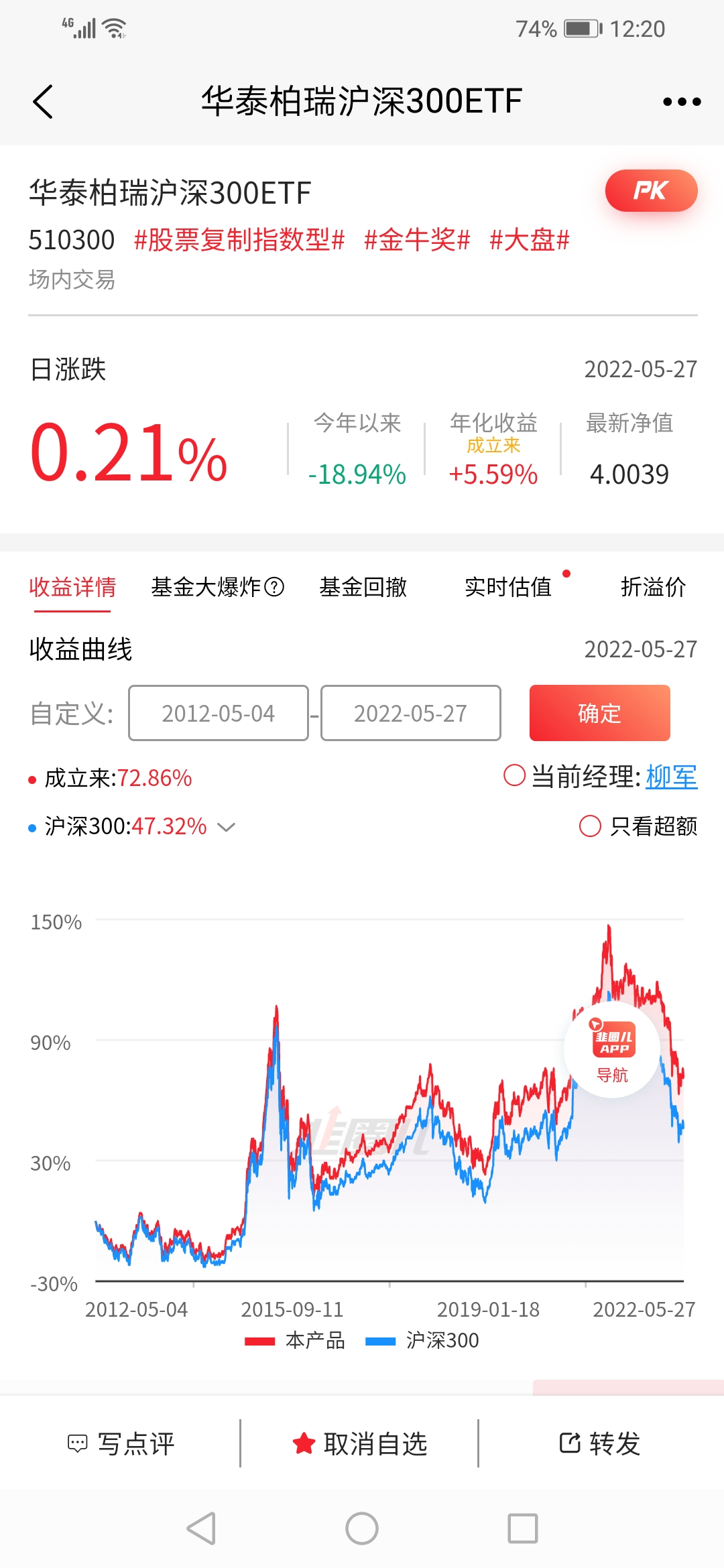Open manager 柳军's profile link
This screenshot has width=724, height=1568.
(x=671, y=777)
